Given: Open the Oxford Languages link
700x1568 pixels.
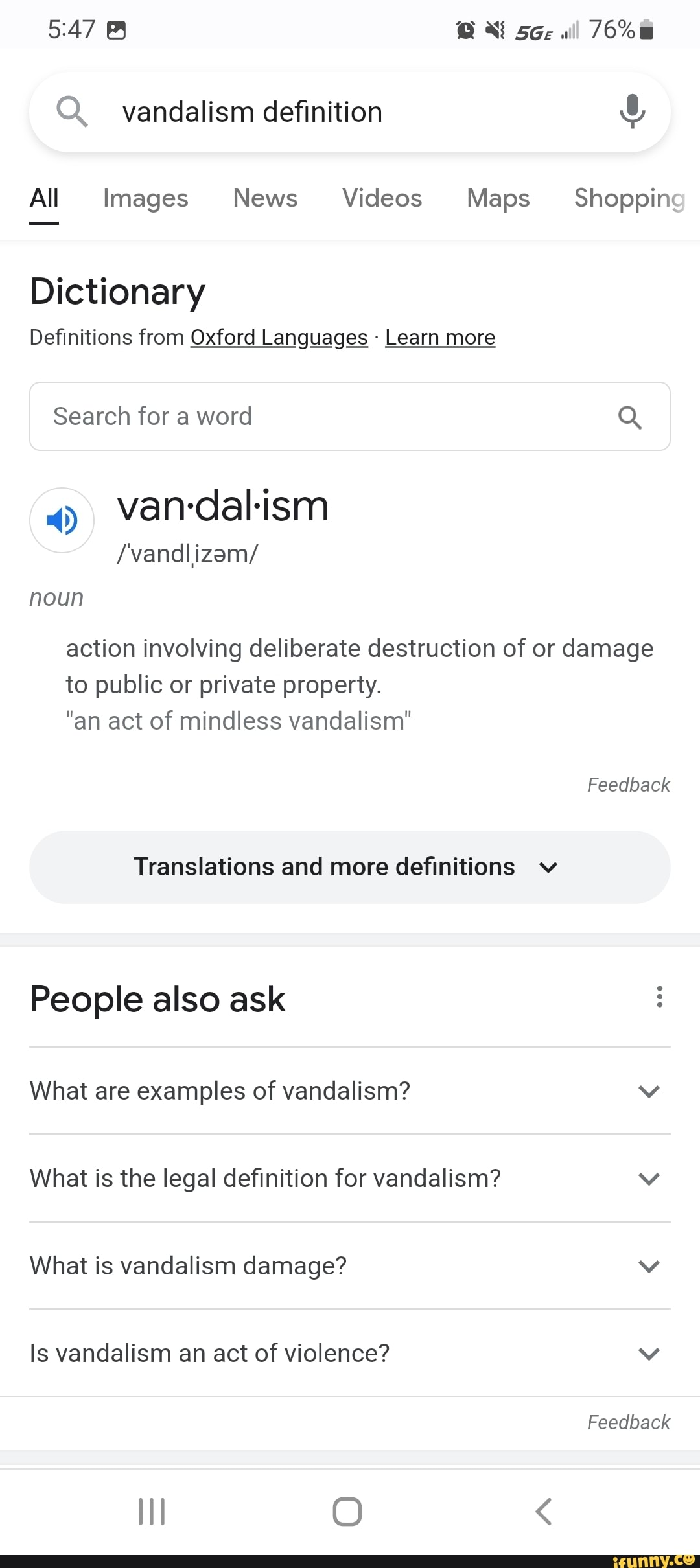Looking at the screenshot, I should click(x=279, y=337).
